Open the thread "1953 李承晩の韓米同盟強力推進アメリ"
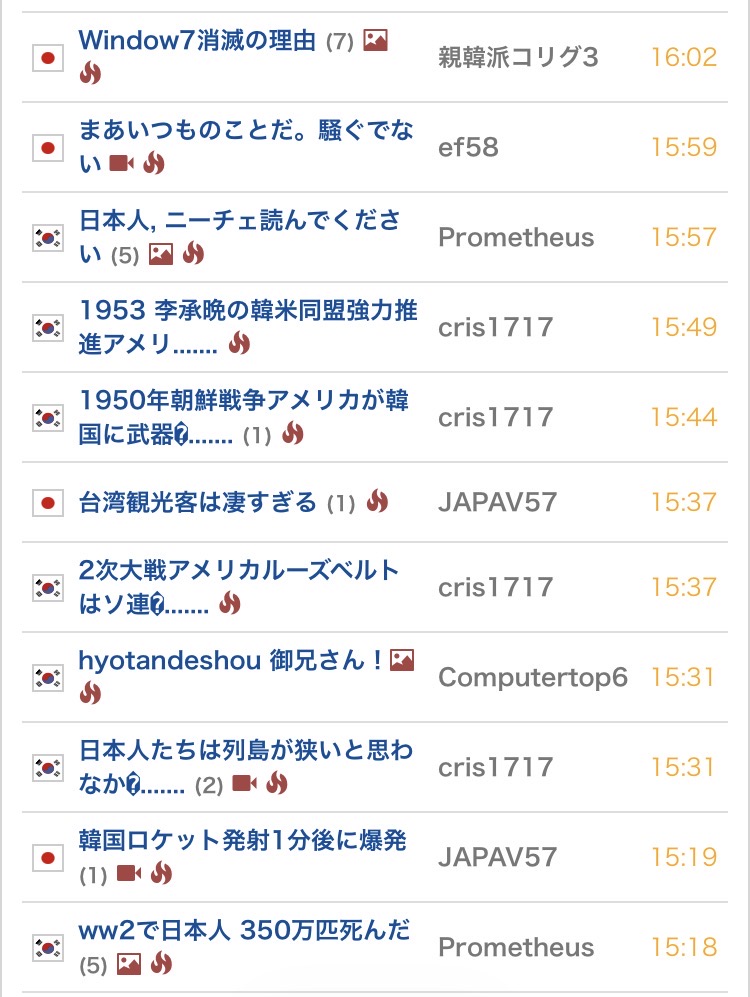Screen dimensions: 750x997 point(247,312)
